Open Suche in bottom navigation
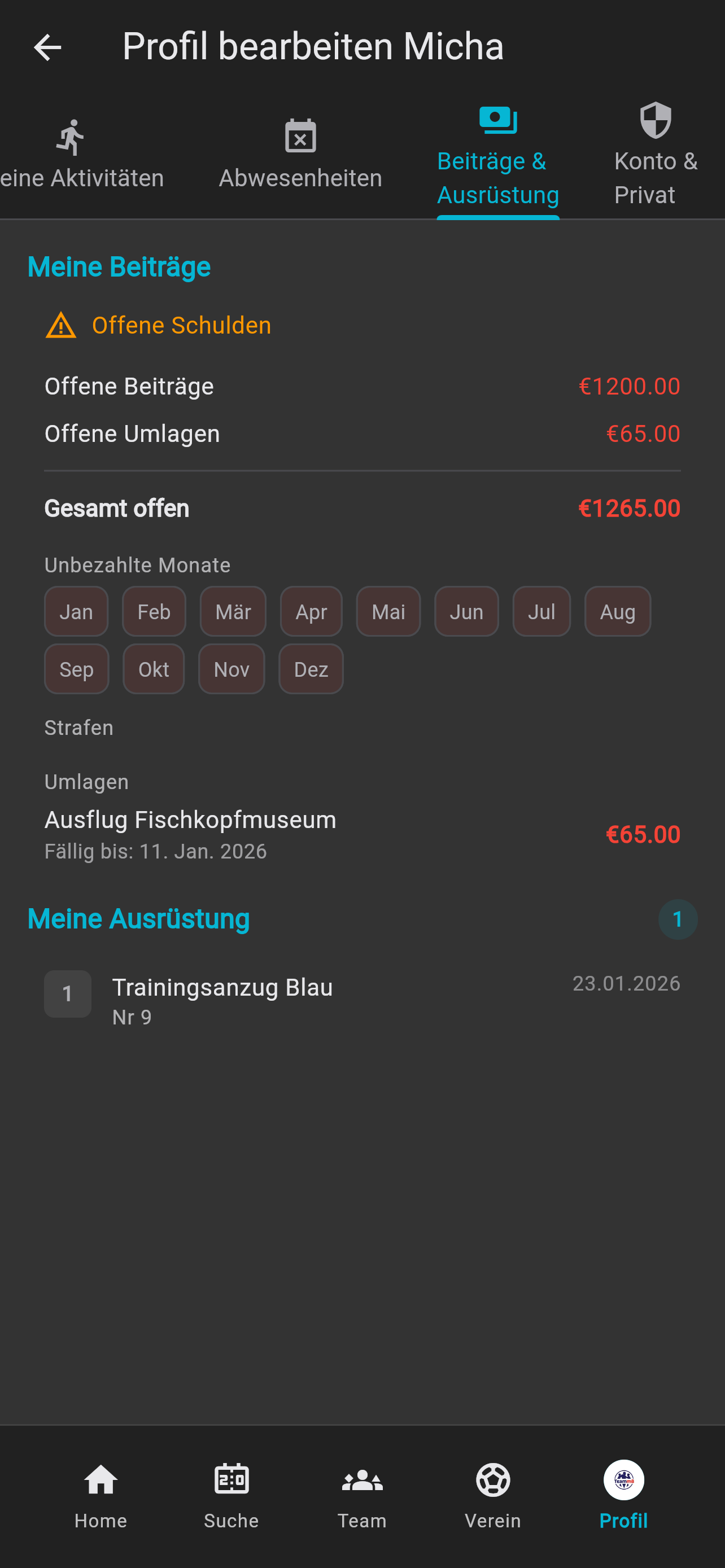 click(x=232, y=1495)
